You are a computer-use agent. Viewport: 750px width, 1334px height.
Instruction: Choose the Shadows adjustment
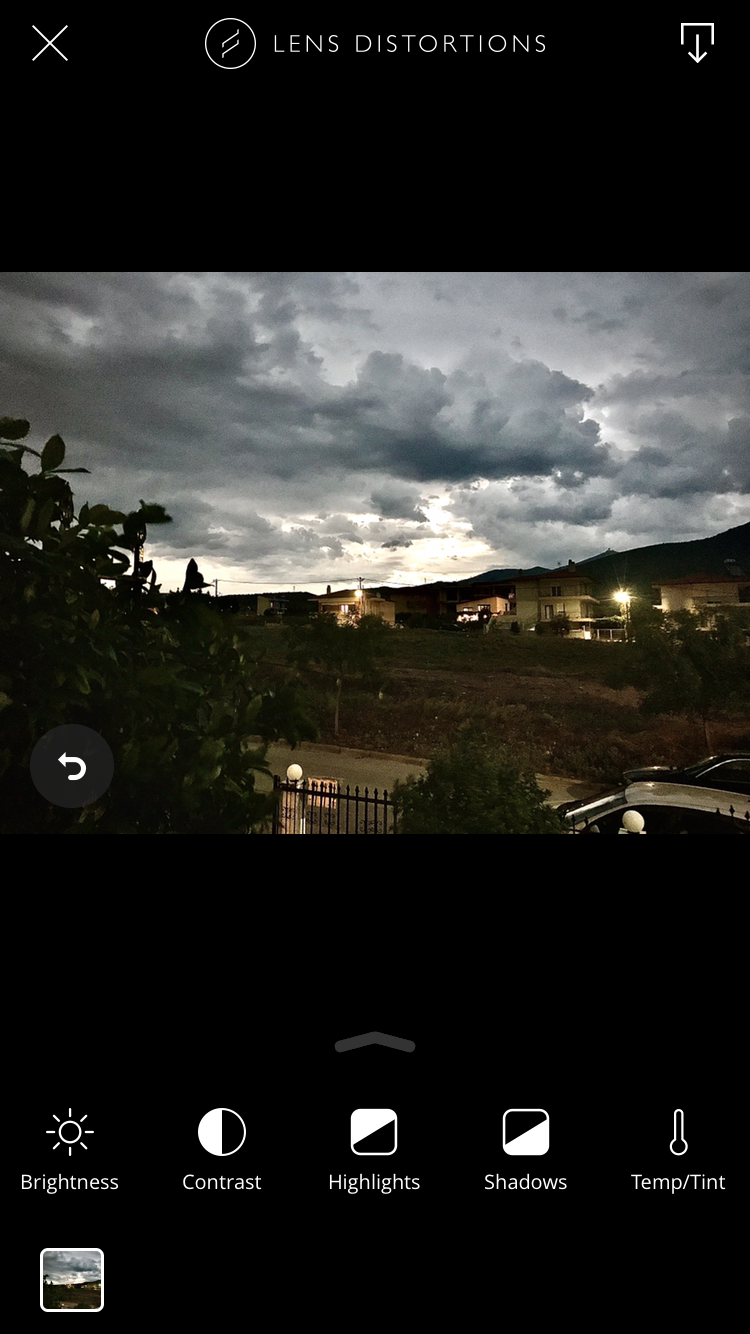526,1149
